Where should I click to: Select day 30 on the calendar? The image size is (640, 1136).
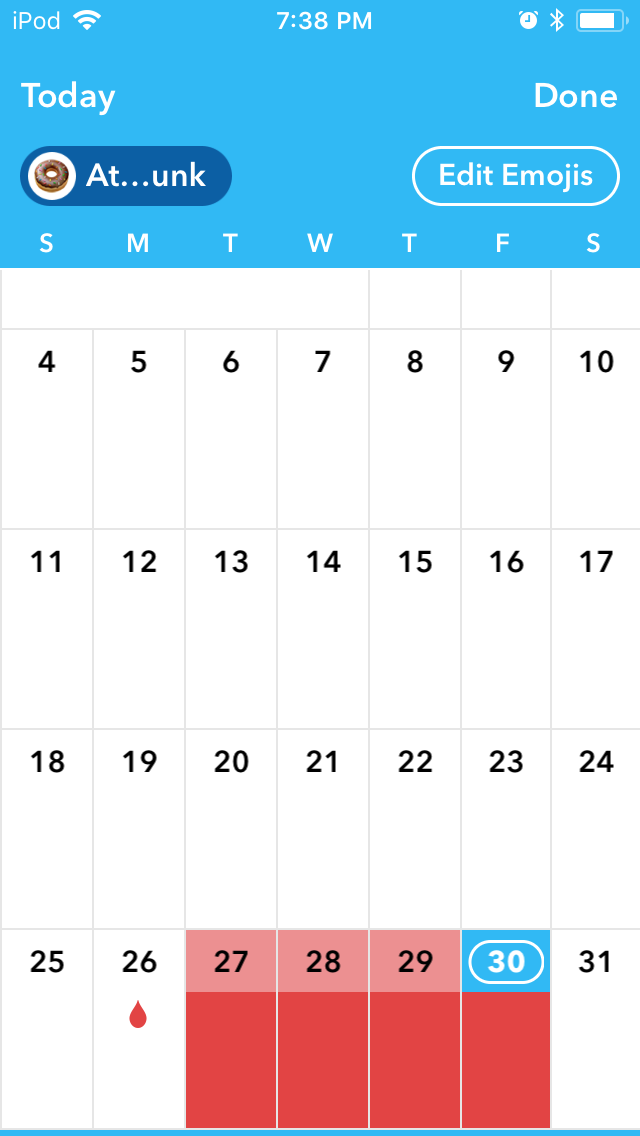[x=506, y=1029]
